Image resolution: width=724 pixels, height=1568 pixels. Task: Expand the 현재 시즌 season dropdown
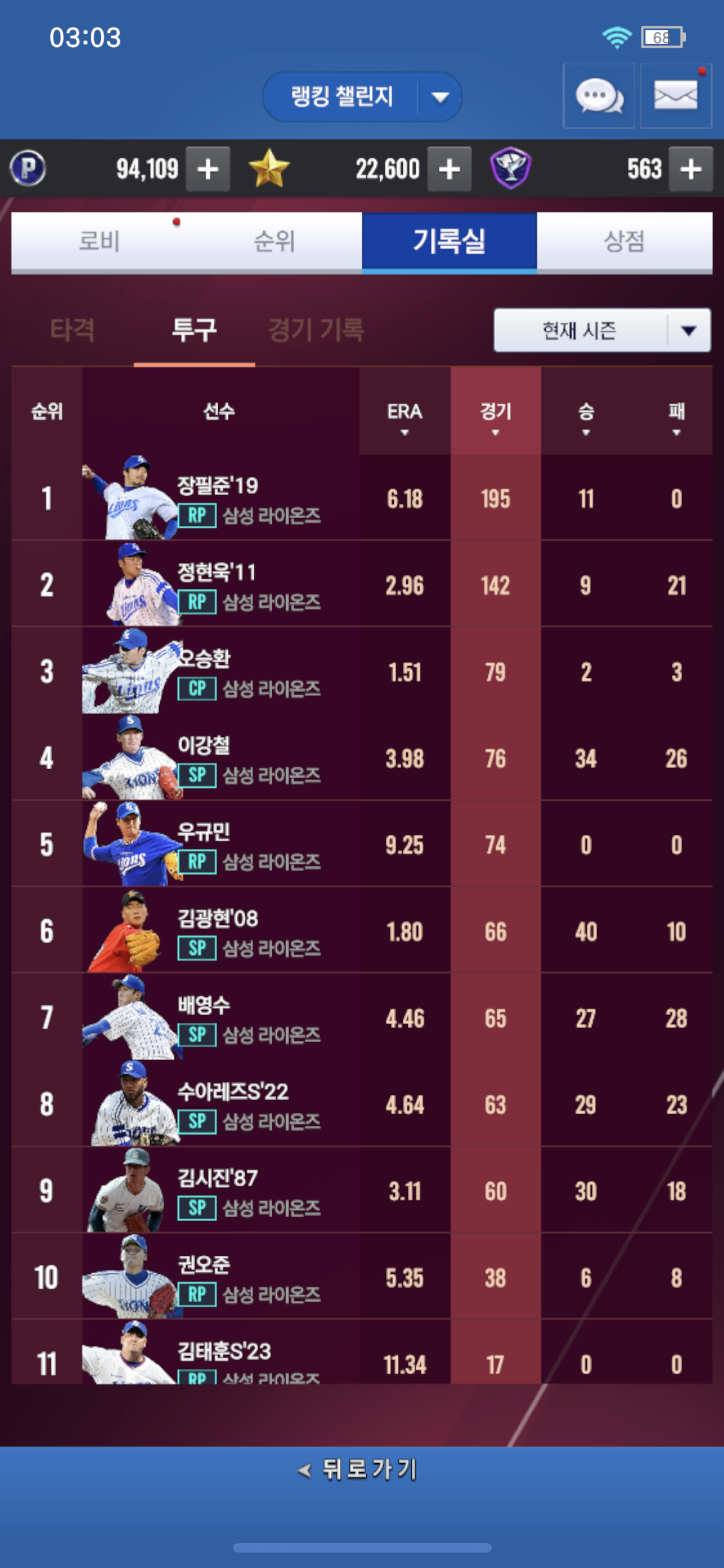point(602,330)
